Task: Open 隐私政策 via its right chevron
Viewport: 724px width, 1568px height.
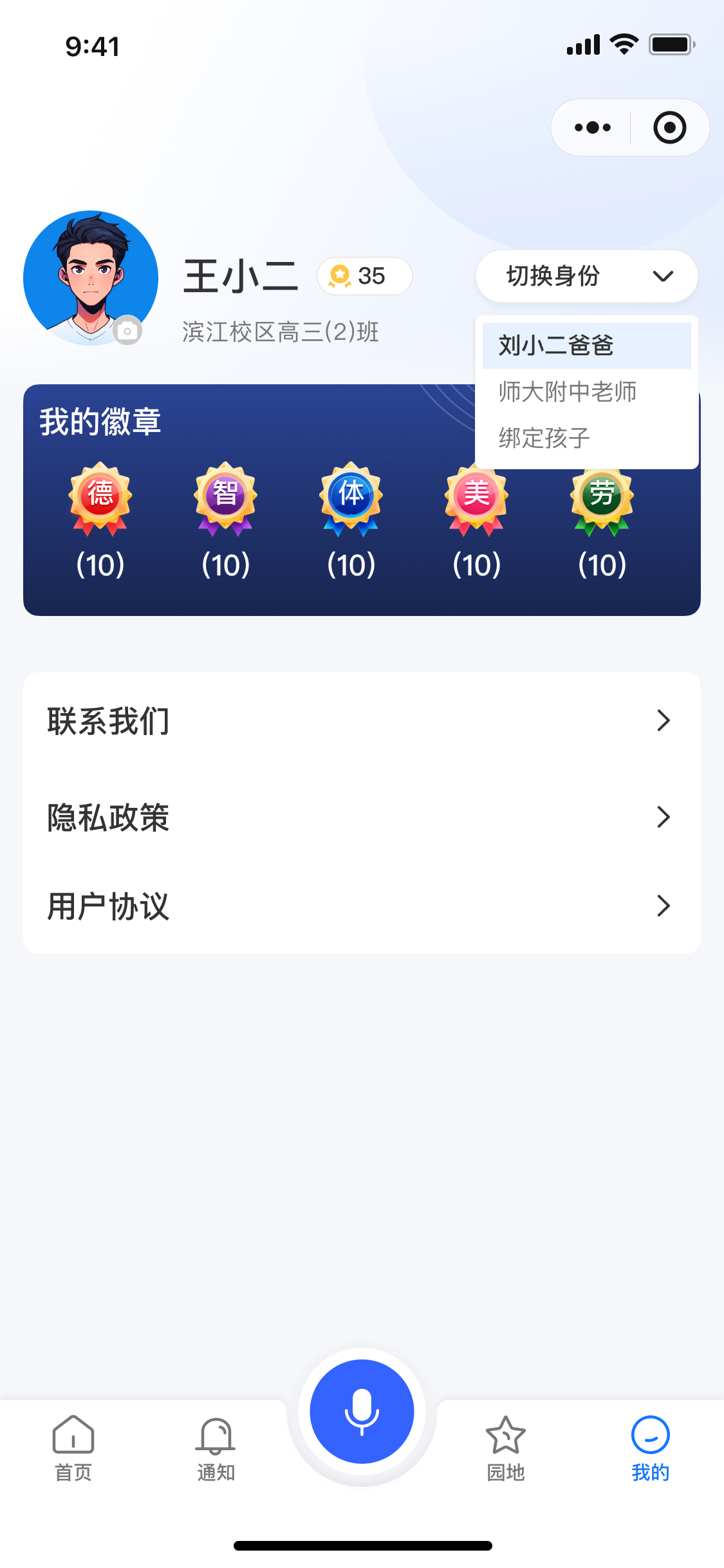Action: coord(664,817)
